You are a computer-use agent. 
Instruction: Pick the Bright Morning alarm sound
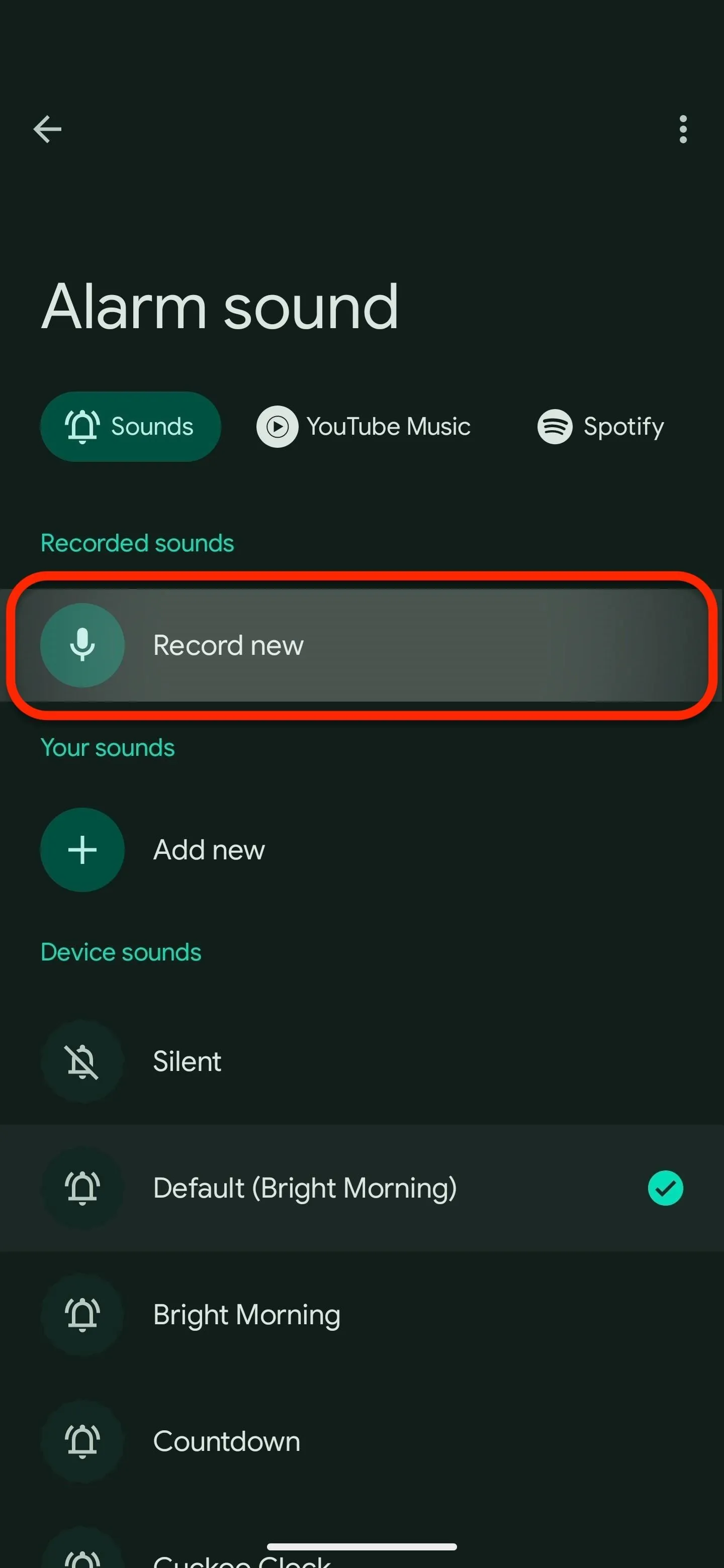pos(361,1315)
